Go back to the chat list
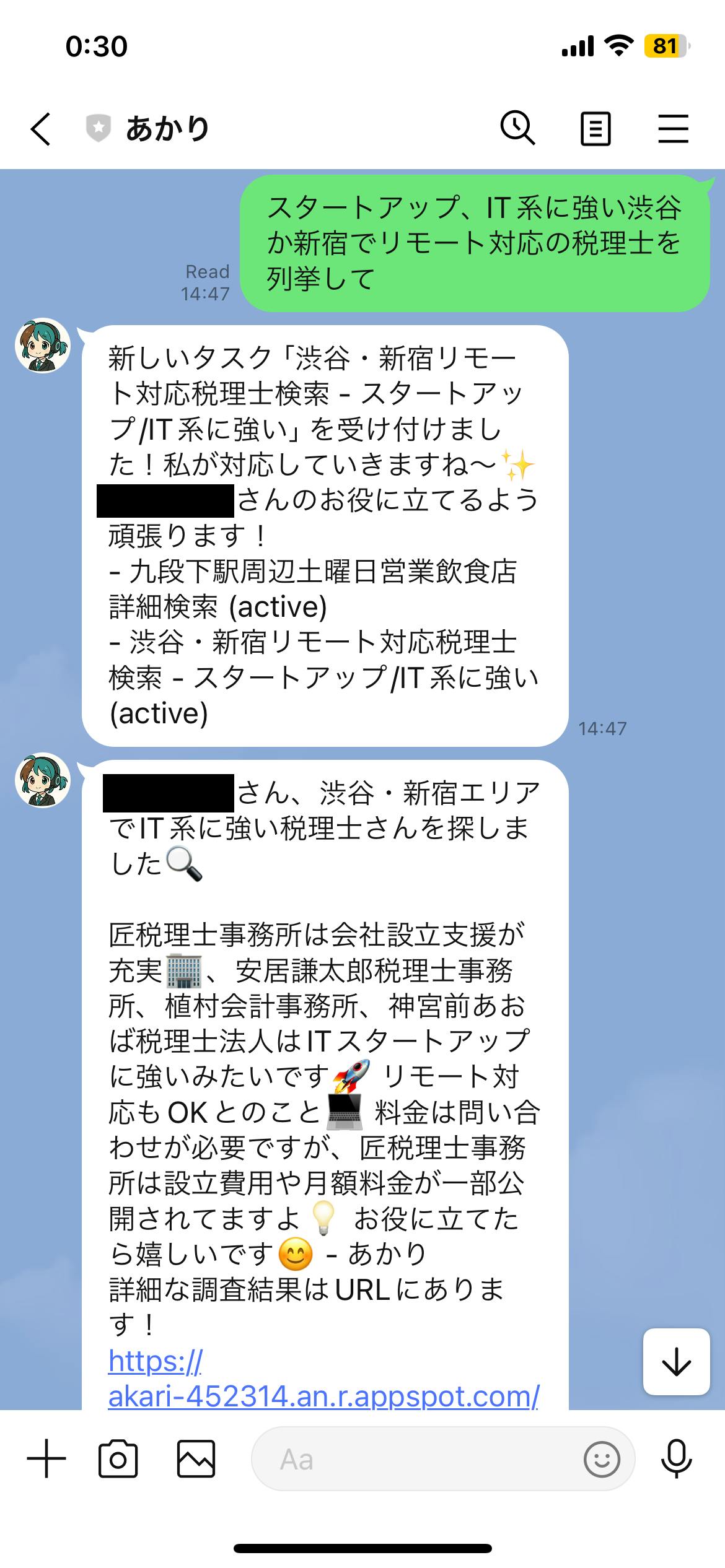725x1568 pixels. click(x=41, y=129)
